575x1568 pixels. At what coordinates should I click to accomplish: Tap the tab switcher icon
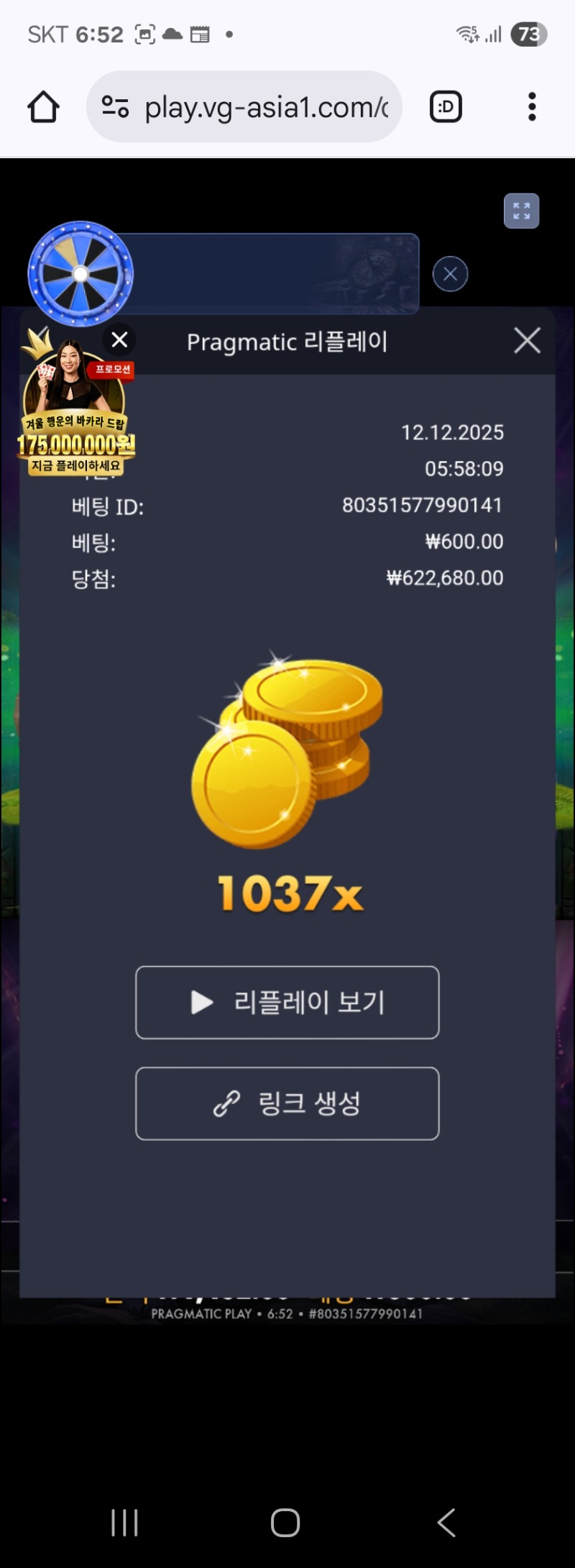point(446,106)
